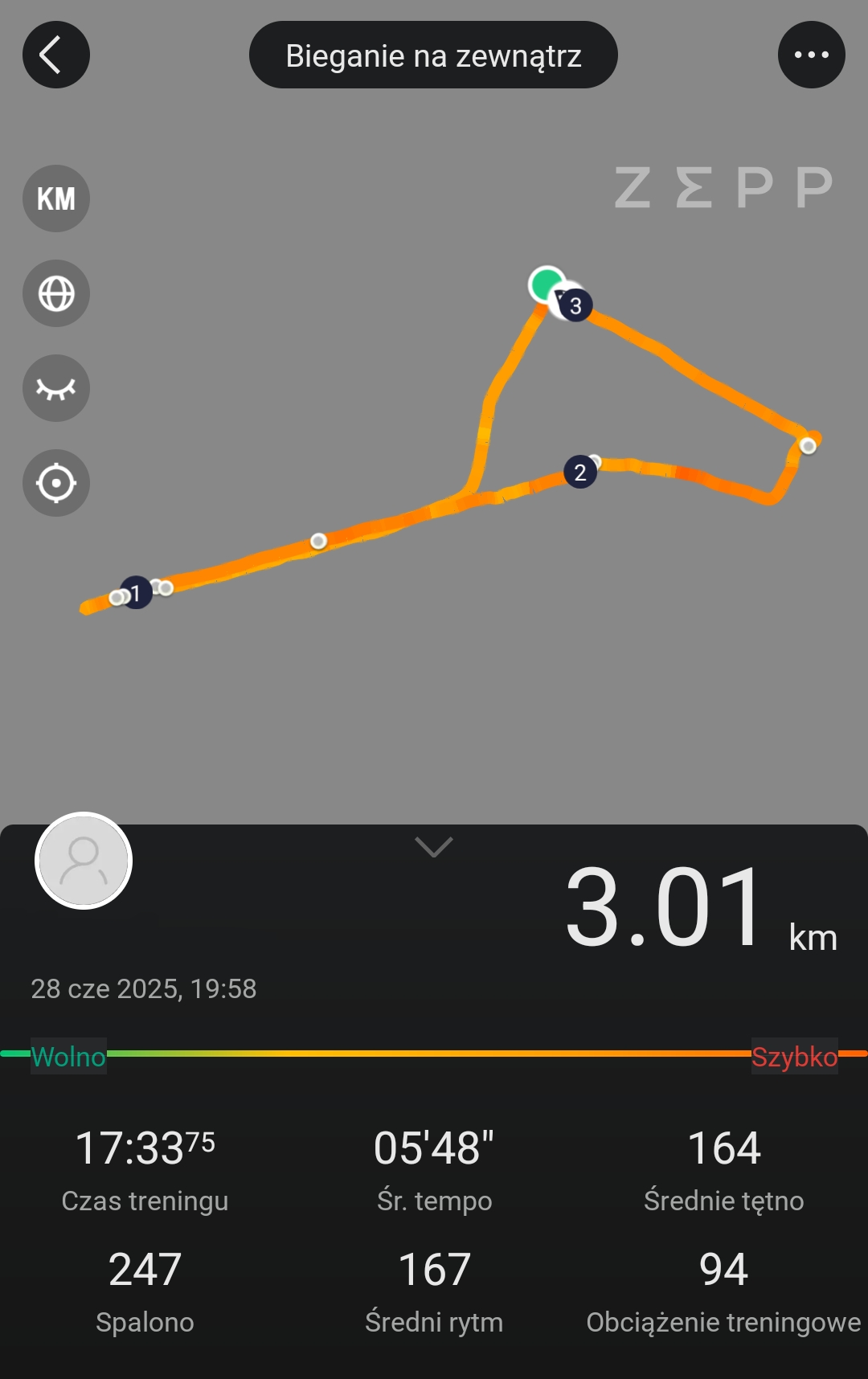
Task: Go back using the arrow button
Action: pyautogui.click(x=55, y=55)
